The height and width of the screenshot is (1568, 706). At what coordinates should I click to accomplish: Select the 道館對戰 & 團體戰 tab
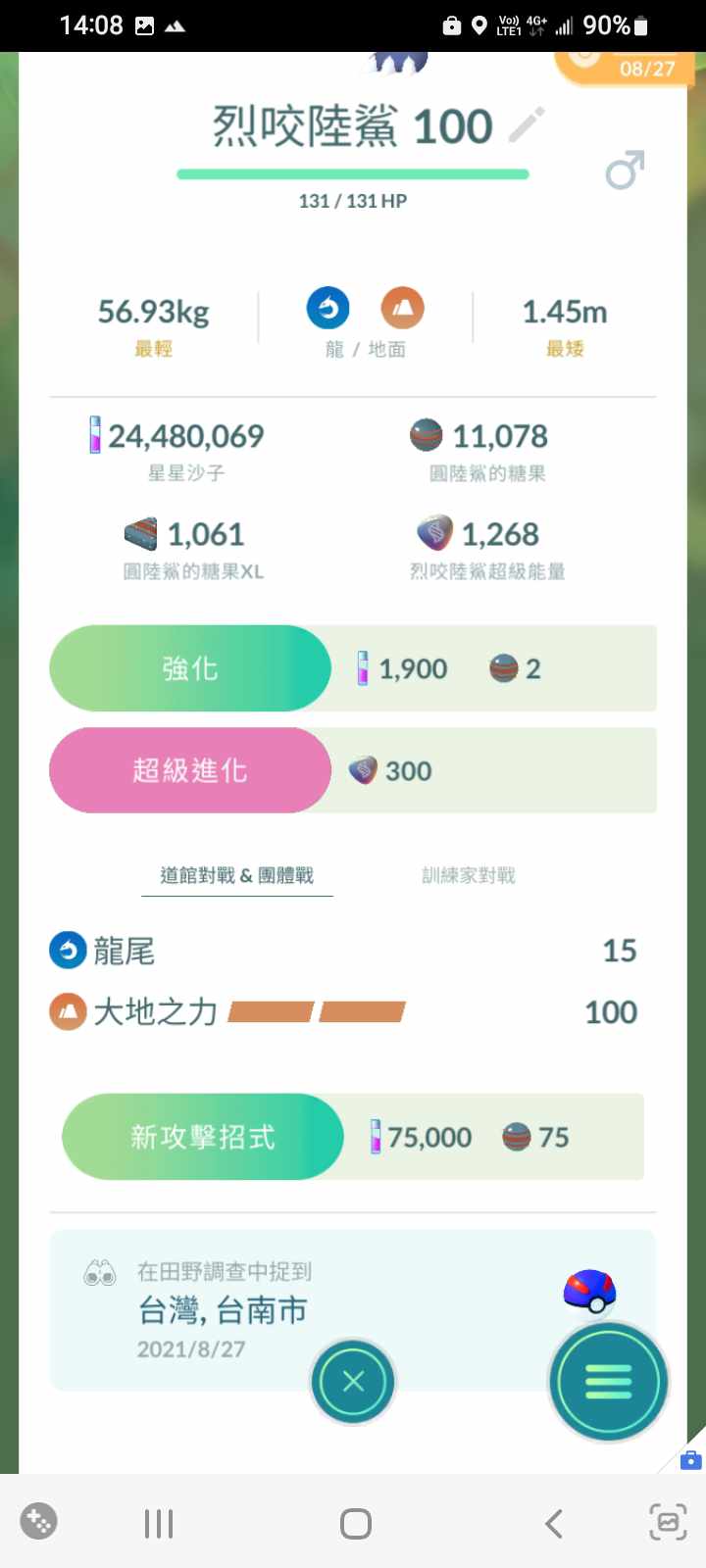point(237,875)
